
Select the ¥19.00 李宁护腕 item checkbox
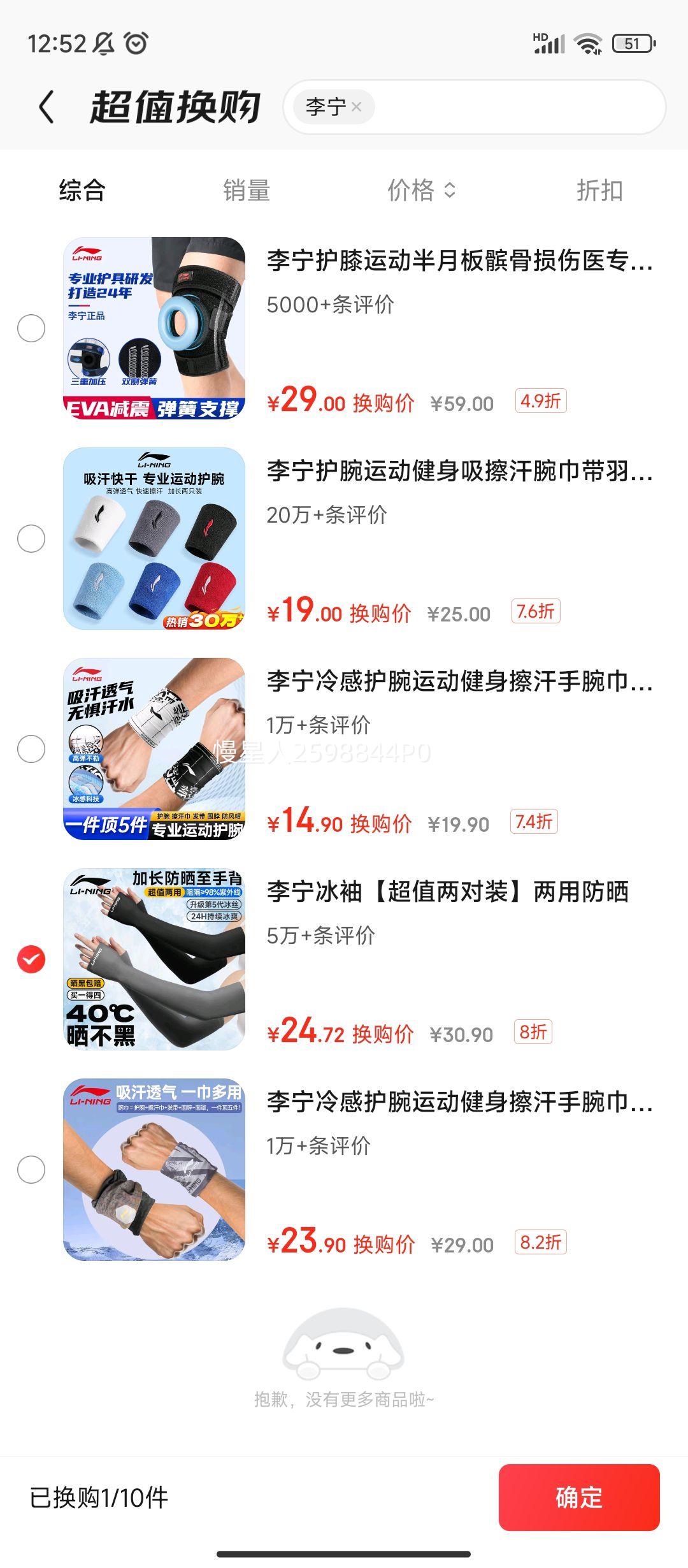31,539
